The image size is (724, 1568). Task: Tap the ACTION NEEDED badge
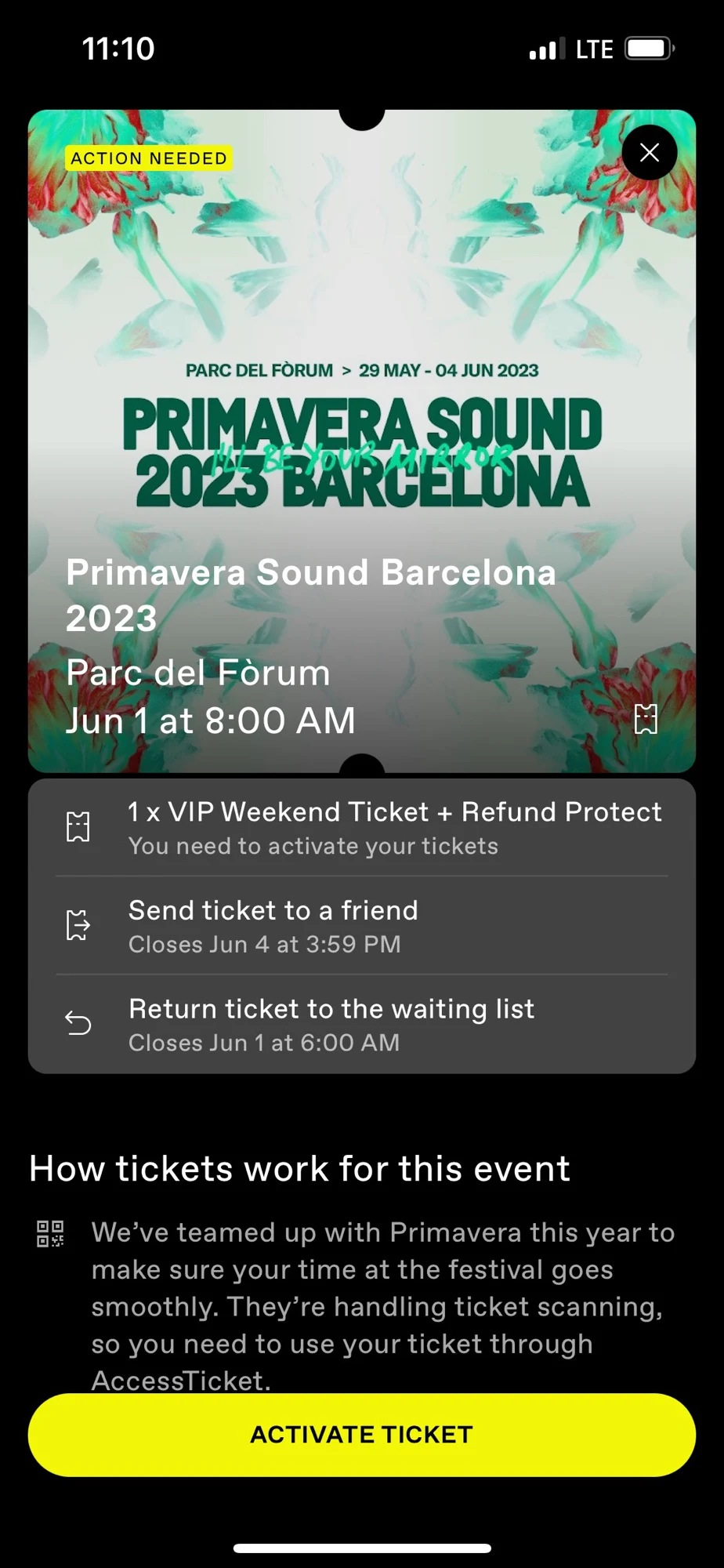[x=149, y=158]
